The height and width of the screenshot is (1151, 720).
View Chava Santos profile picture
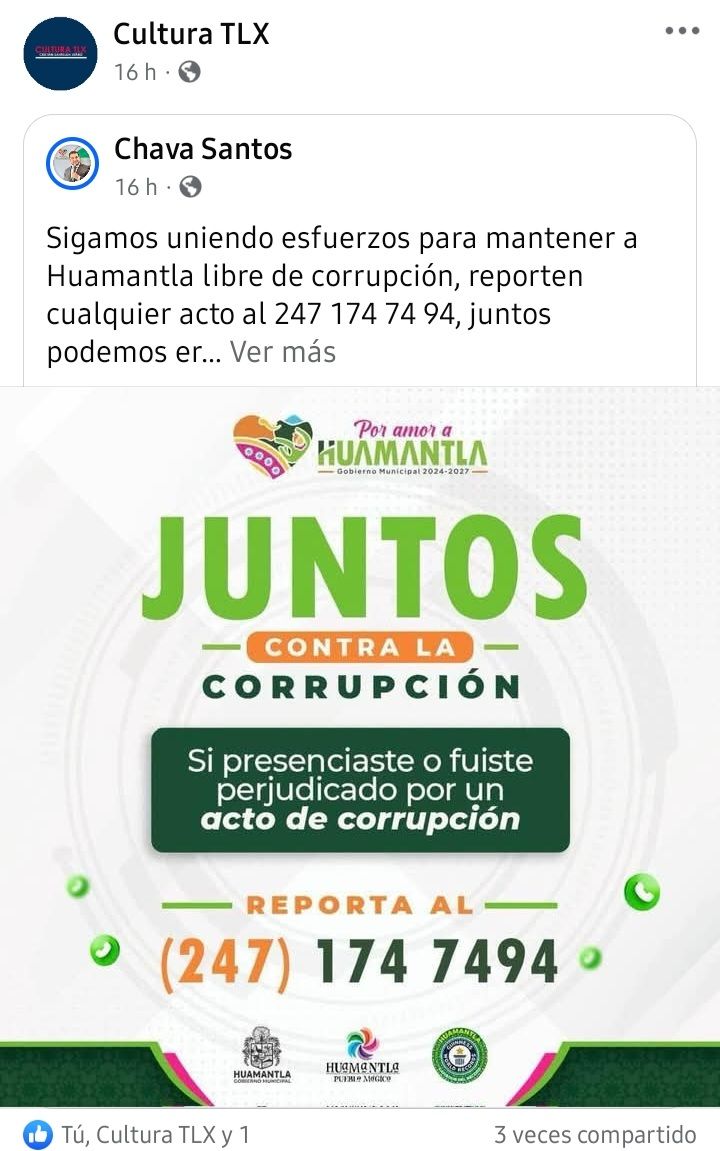(73, 164)
